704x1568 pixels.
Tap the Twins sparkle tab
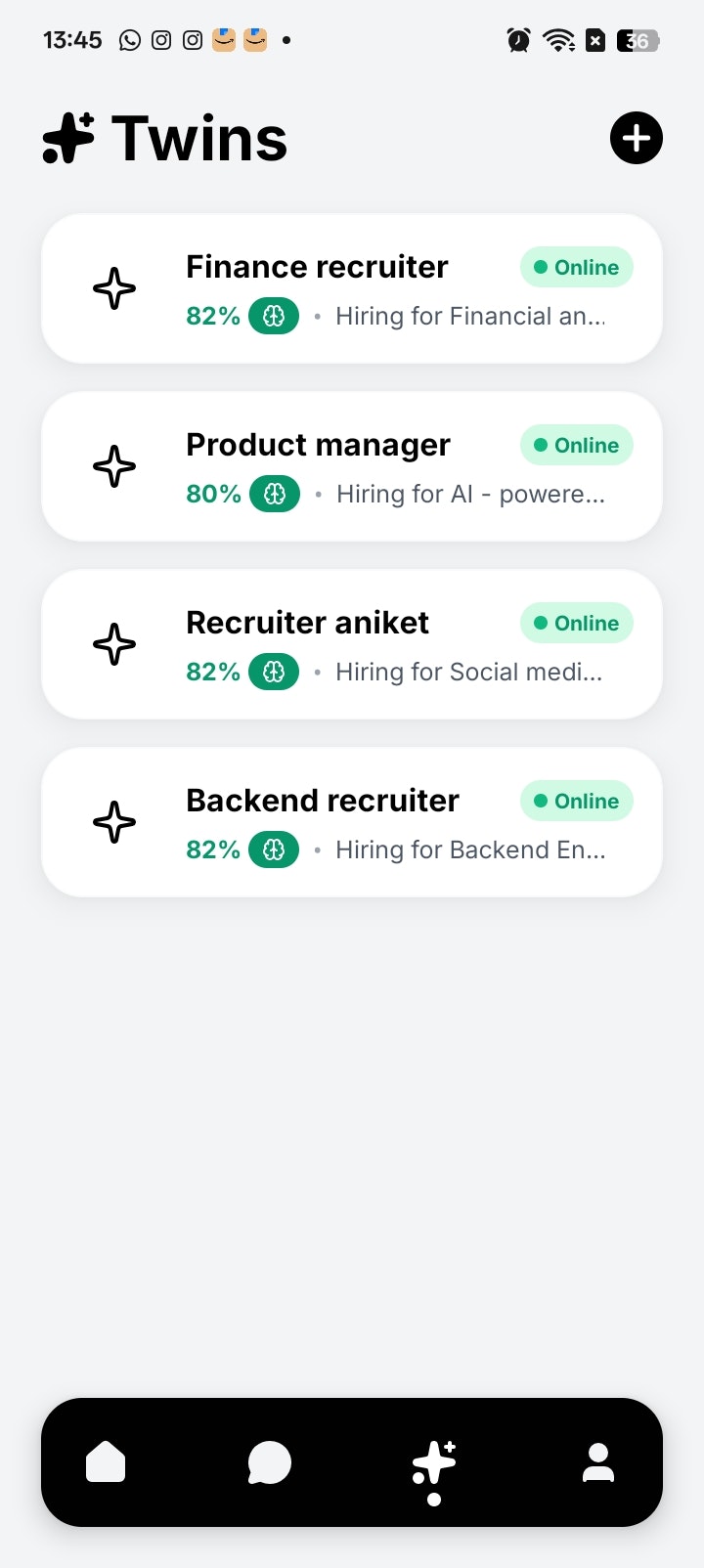(x=434, y=1462)
